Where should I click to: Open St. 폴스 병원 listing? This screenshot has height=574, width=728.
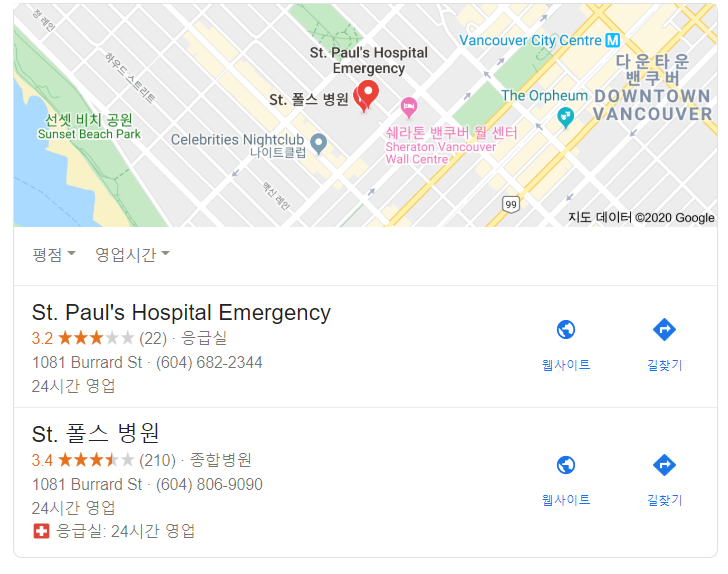click(x=96, y=434)
